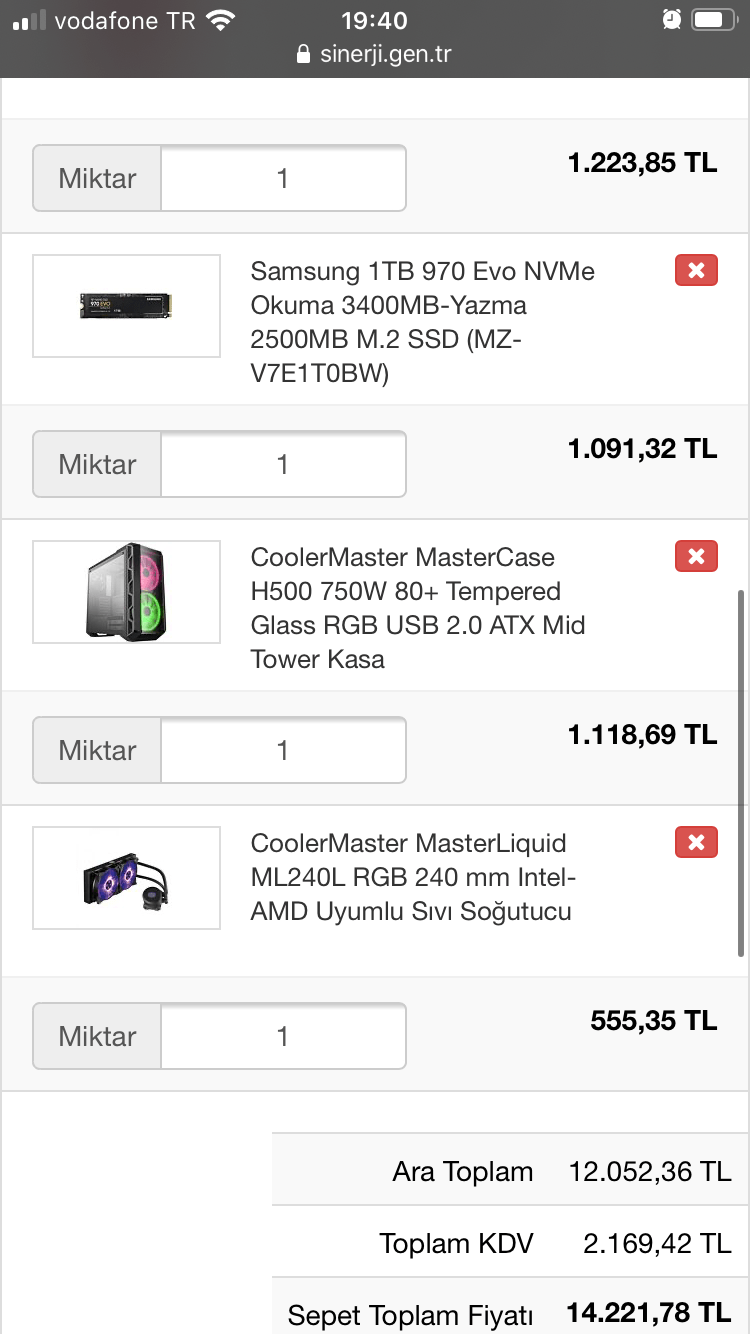
Task: Tap the MasterLiquid cooler product image
Action: point(127,878)
